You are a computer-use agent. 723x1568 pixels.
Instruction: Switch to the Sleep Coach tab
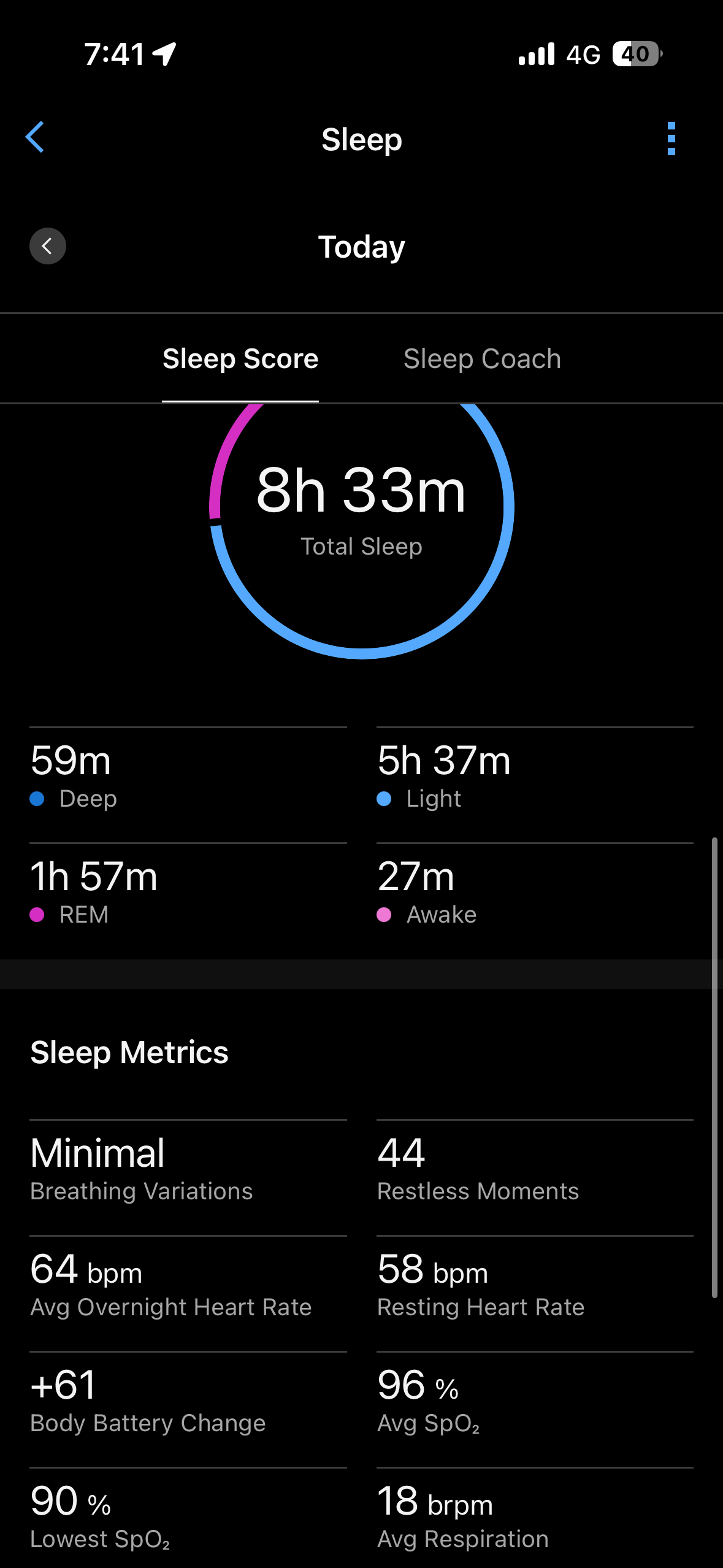coord(482,359)
